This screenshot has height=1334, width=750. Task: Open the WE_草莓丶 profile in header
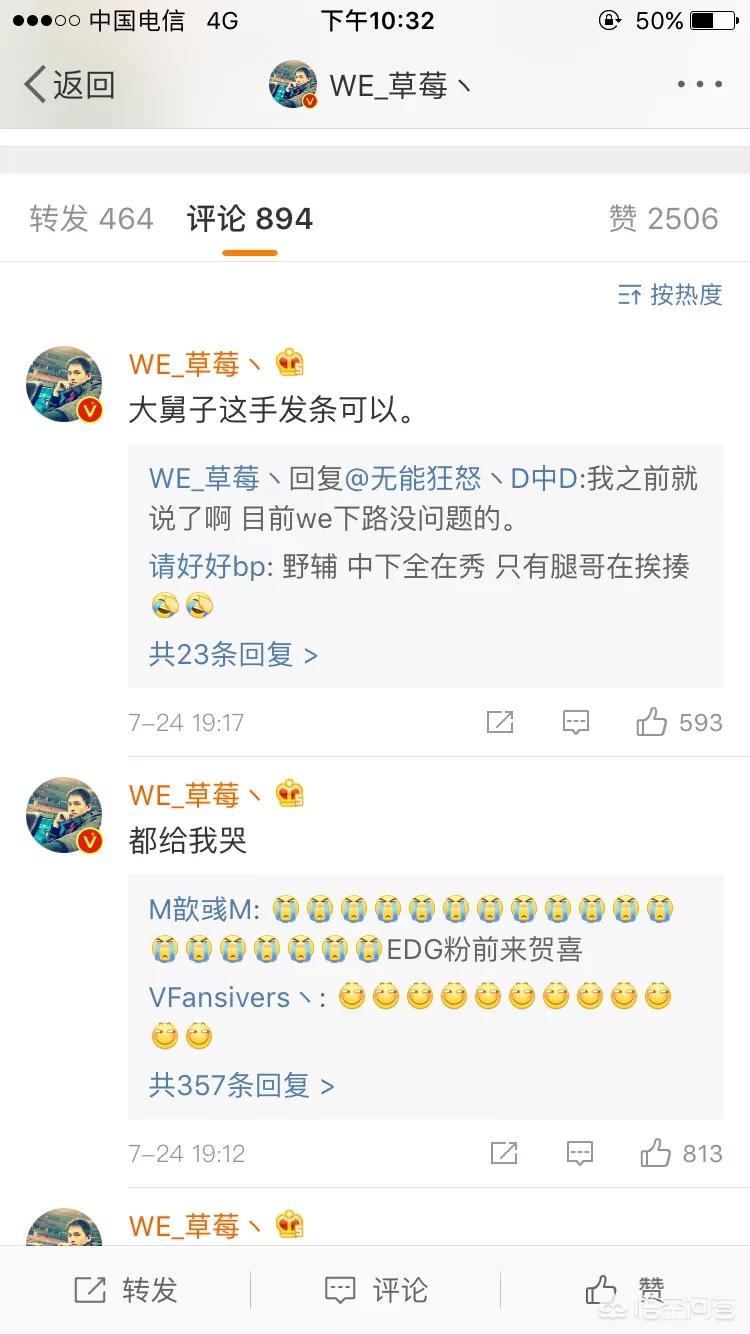tap(370, 85)
